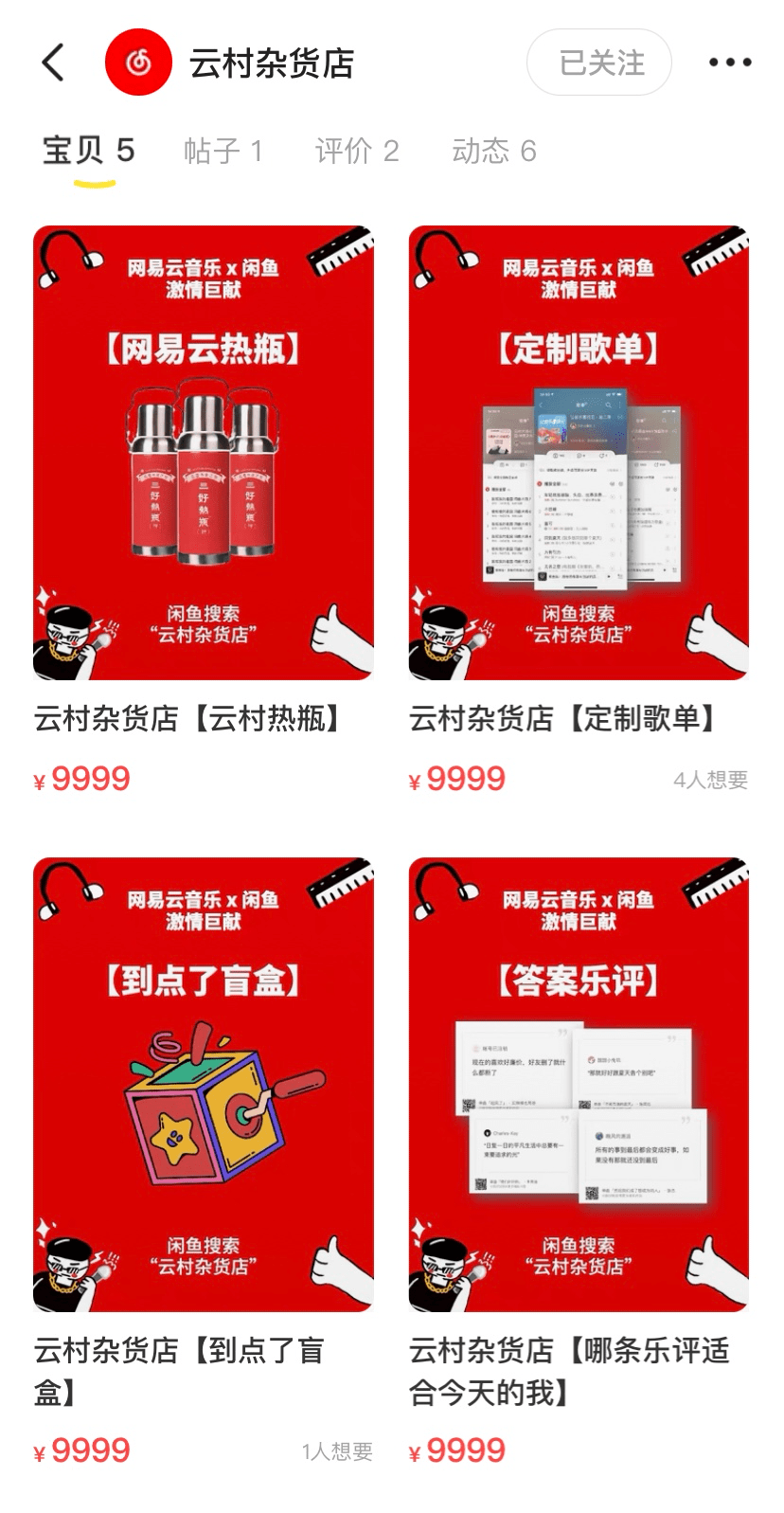Viewport: 784px width, 1513px height.
Task: Switch to the 评价 tab
Action: coord(357,151)
